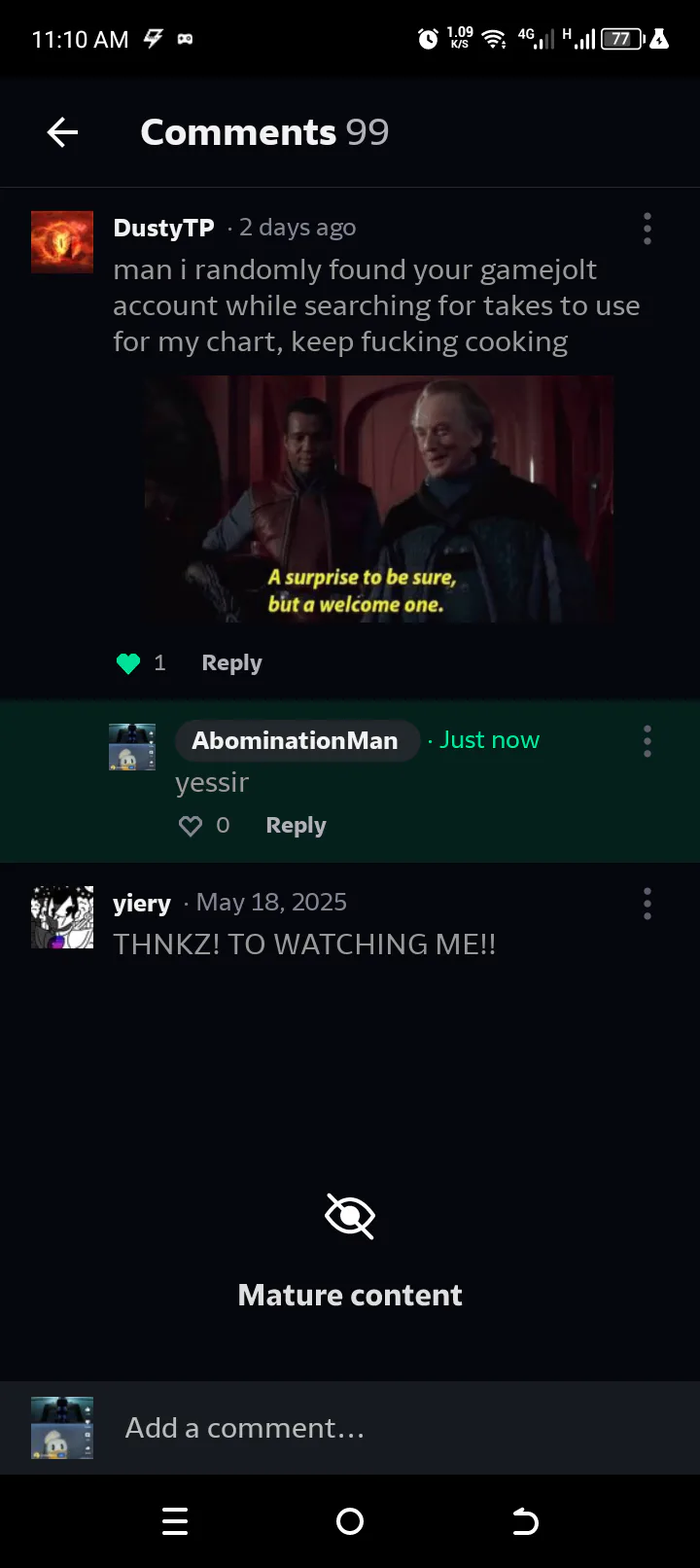
Task: Open recent apps from navigation bar
Action: [x=175, y=1521]
